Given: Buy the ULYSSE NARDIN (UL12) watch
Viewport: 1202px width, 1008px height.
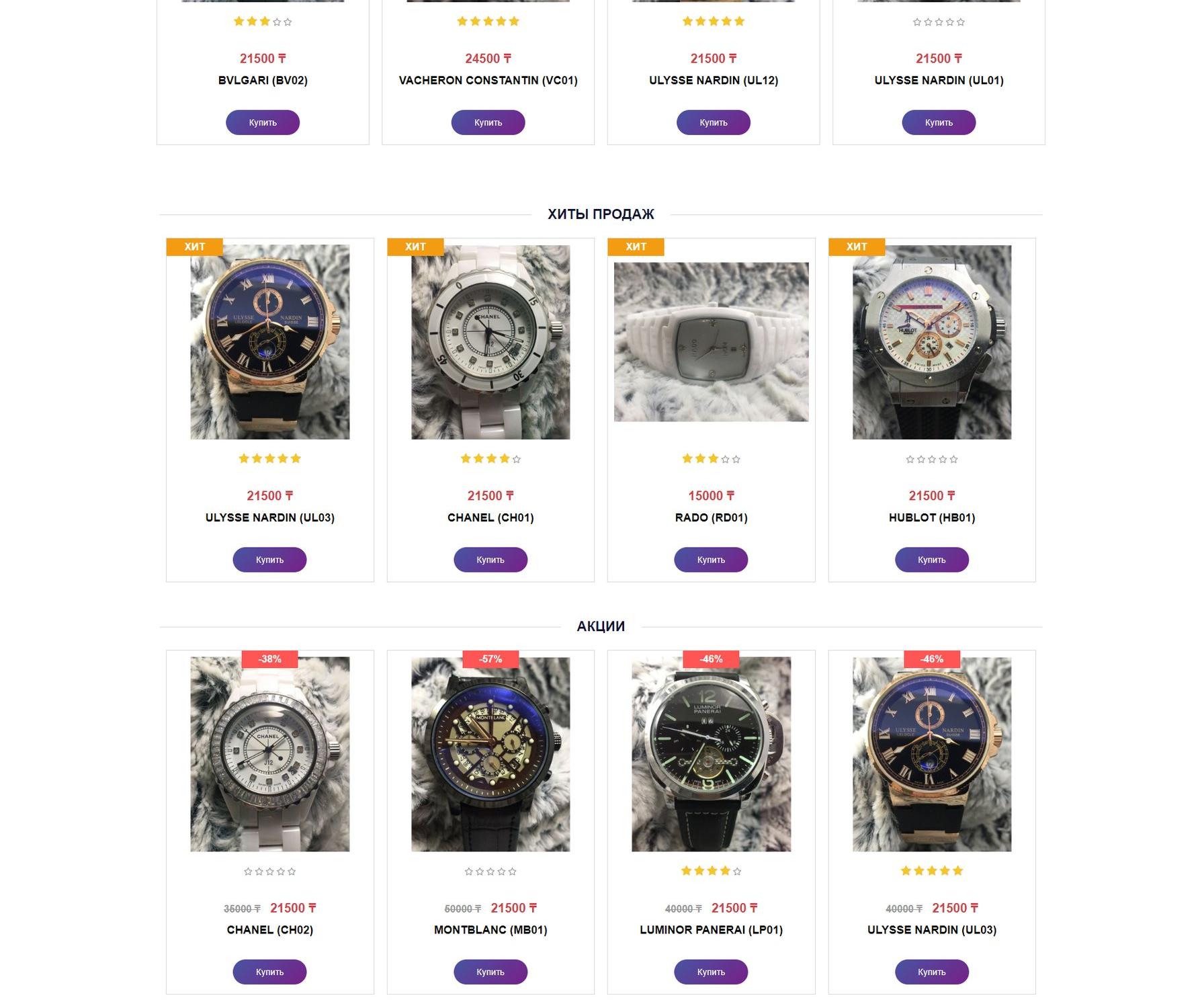Looking at the screenshot, I should [713, 122].
